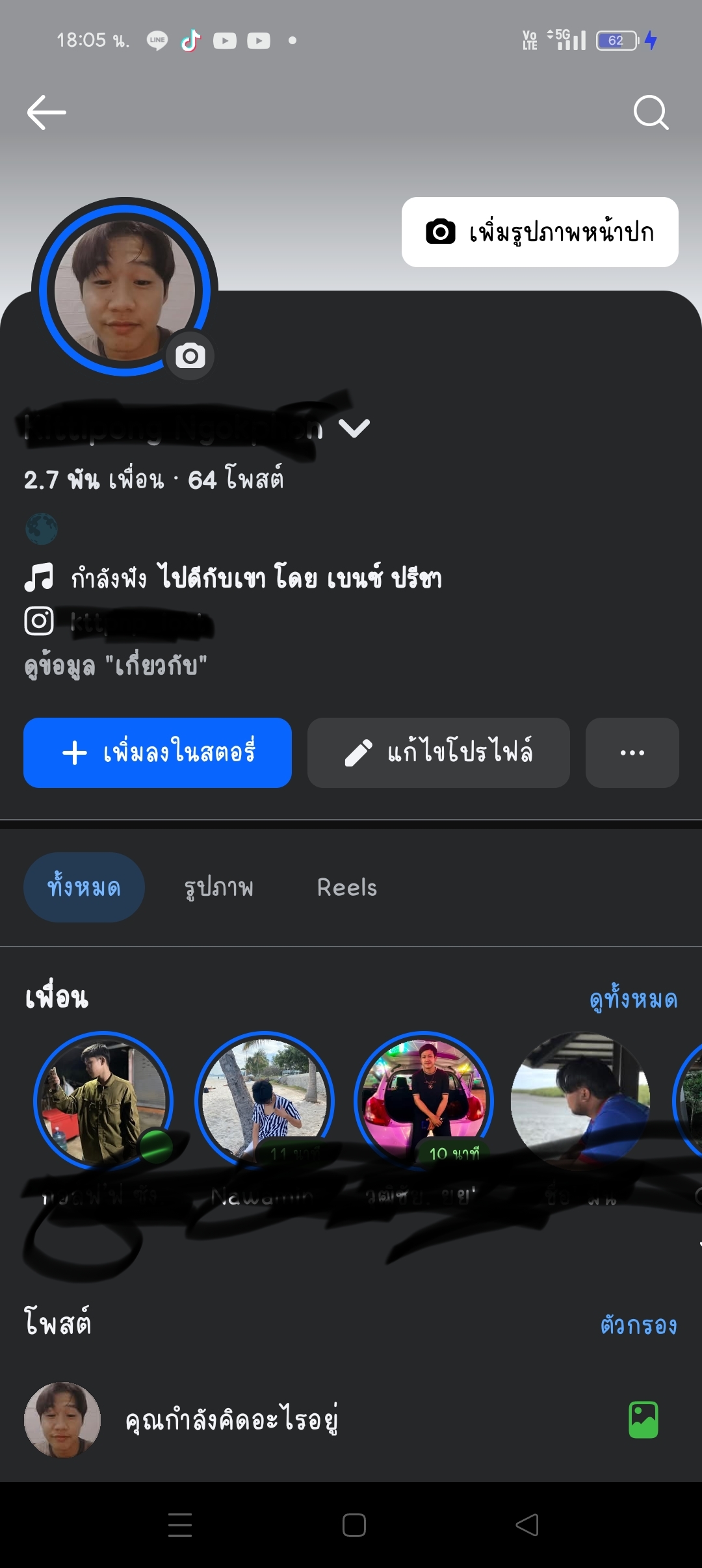Go back using the top arrow
Screen dimensions: 702x1568
(46, 112)
